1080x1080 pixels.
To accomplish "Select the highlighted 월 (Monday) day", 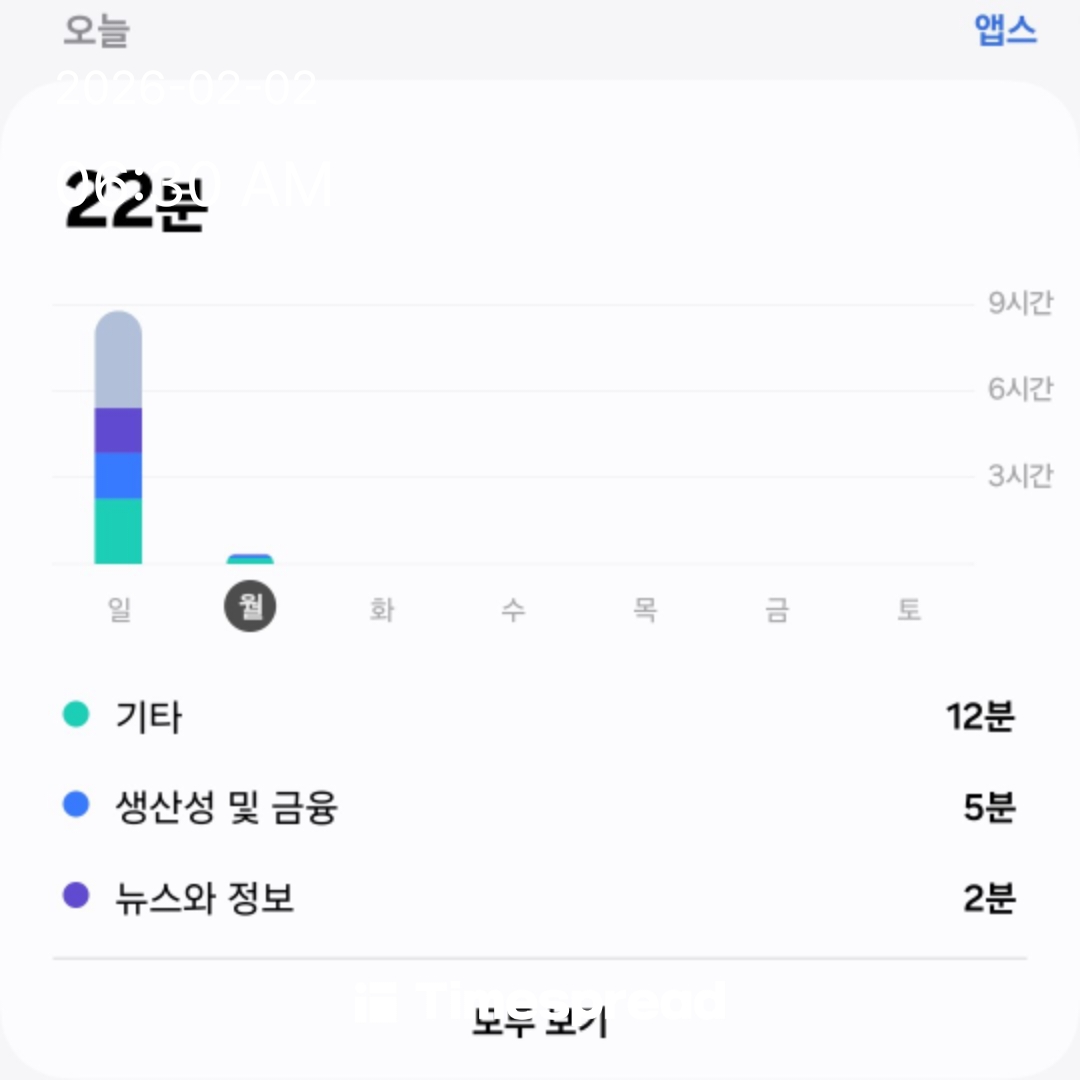I will tap(250, 607).
